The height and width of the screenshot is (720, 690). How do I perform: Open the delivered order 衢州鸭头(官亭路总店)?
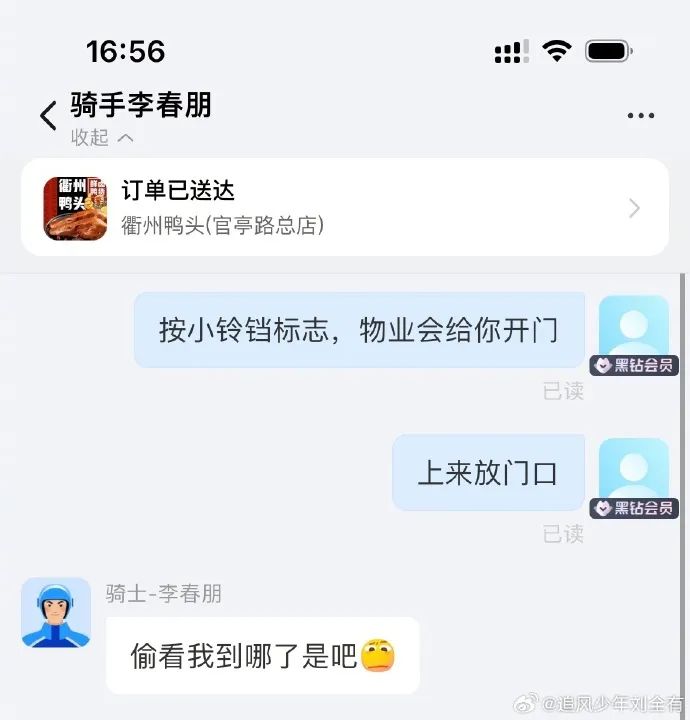tap(344, 208)
